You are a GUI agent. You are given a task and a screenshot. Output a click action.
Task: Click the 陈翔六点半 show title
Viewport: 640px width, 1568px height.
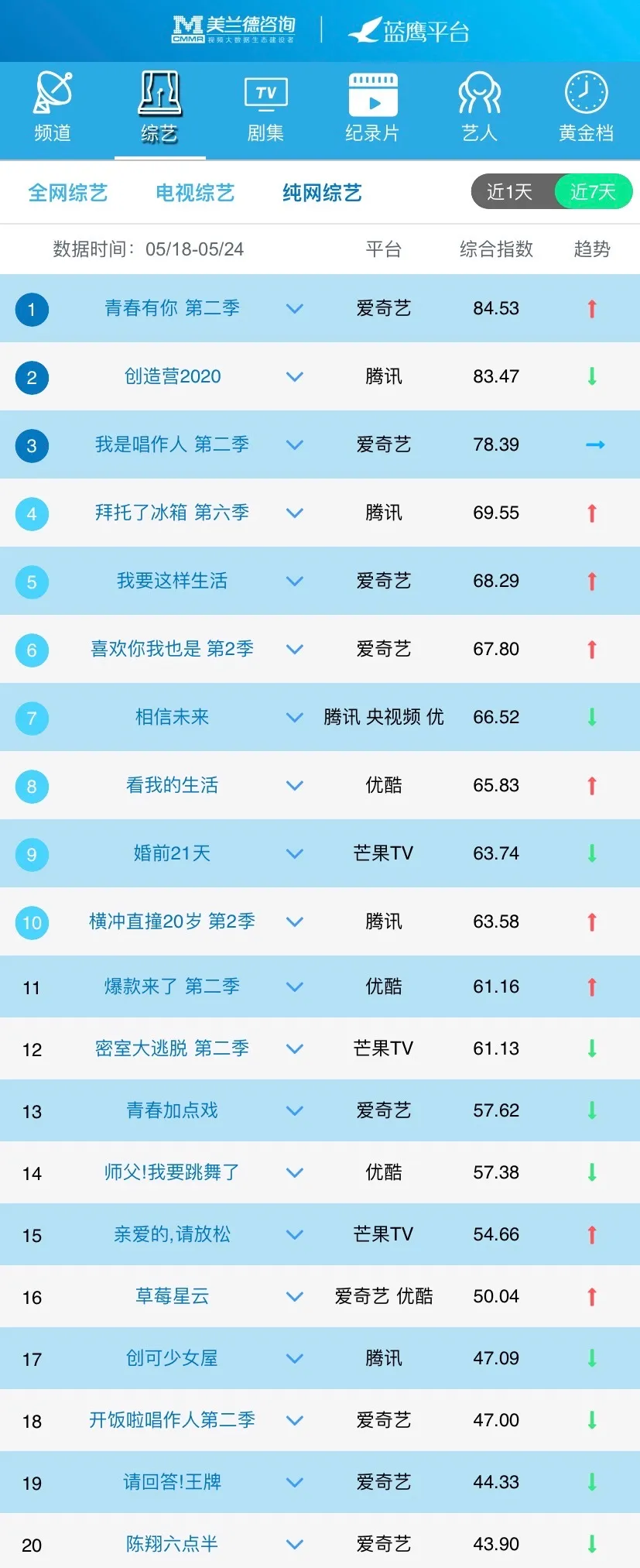[x=171, y=1544]
